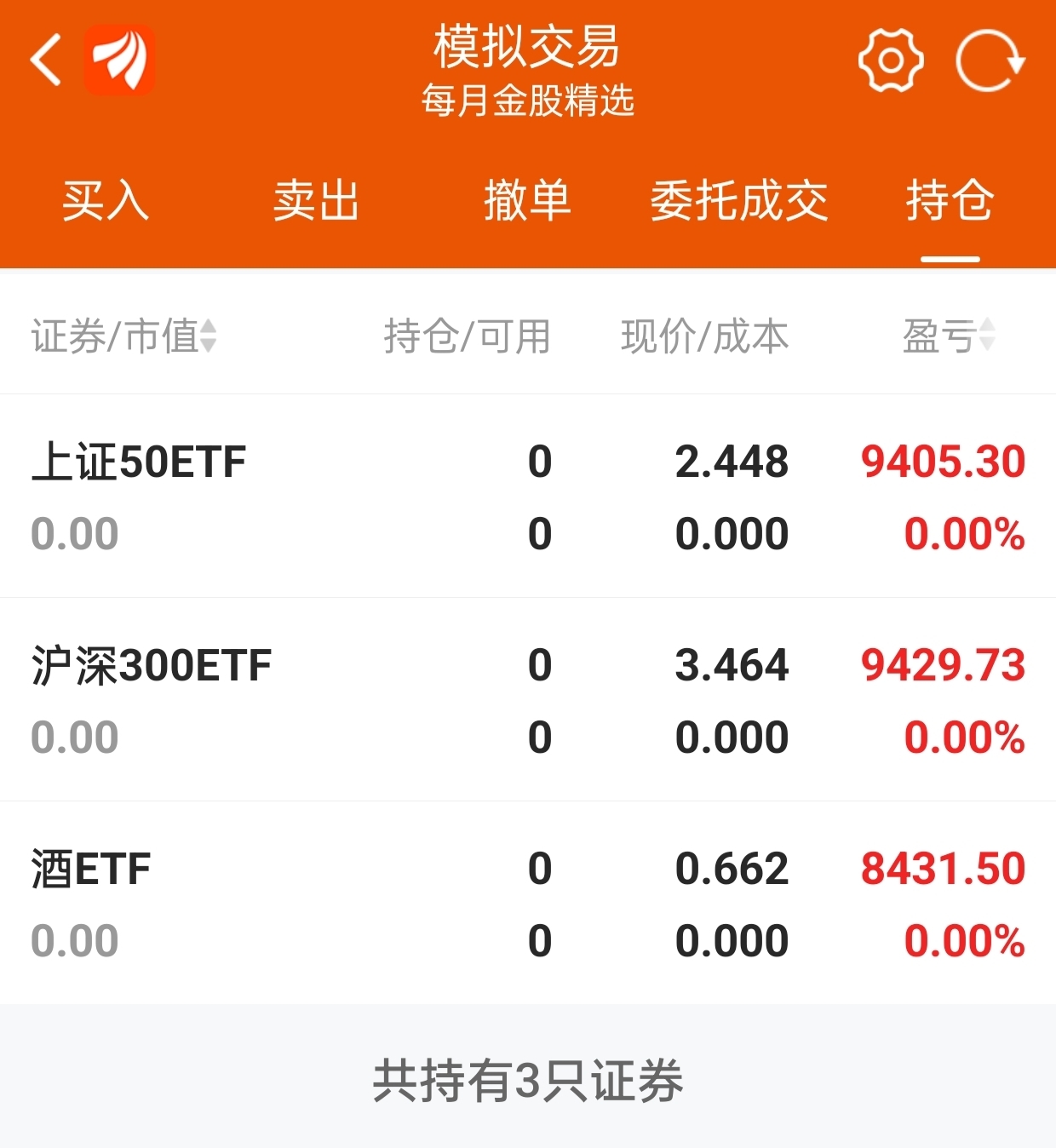1056x1148 pixels.
Task: Switch to the 卖出 tab
Action: 316,201
